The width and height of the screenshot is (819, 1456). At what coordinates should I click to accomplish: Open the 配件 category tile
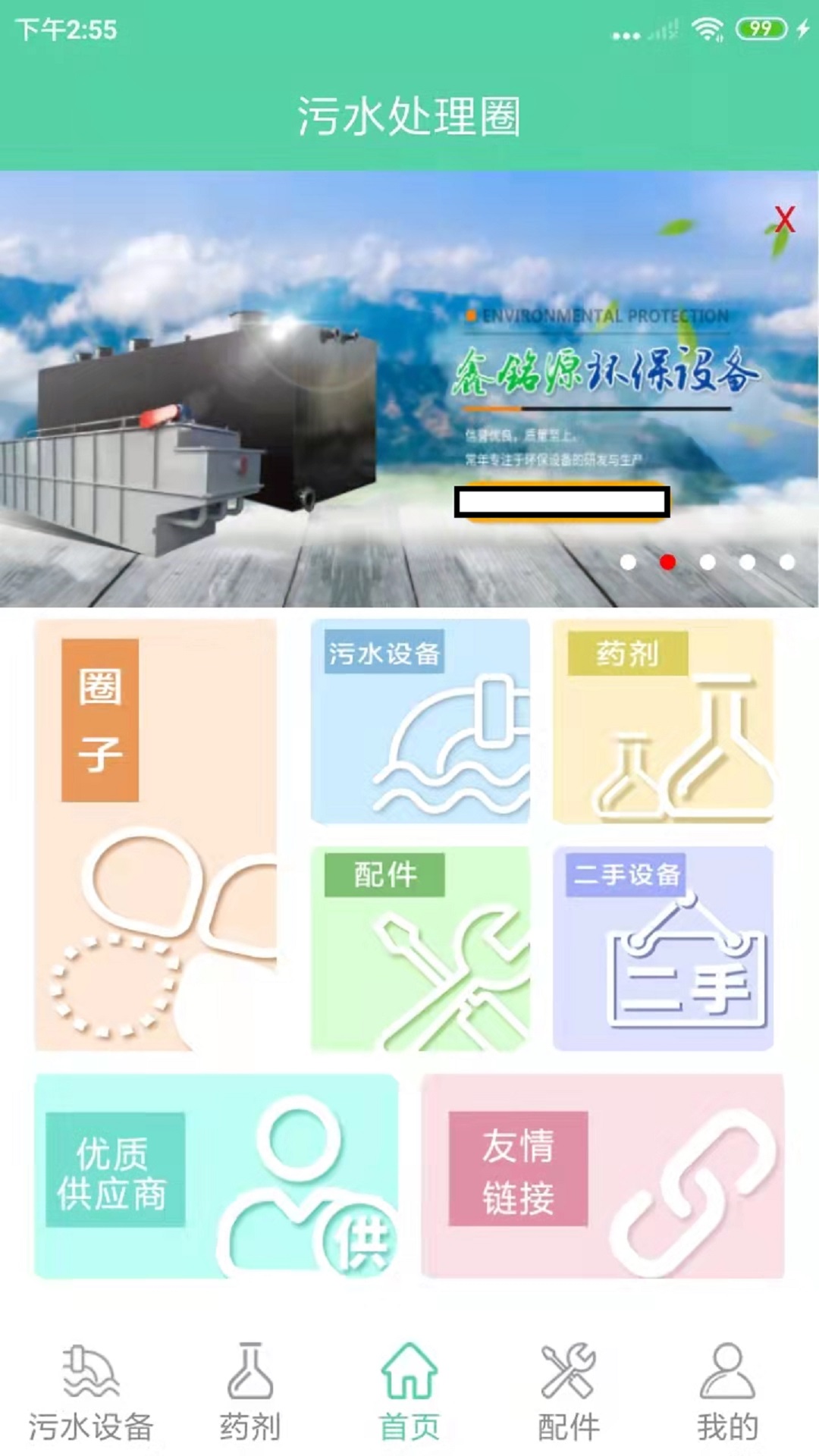[420, 948]
